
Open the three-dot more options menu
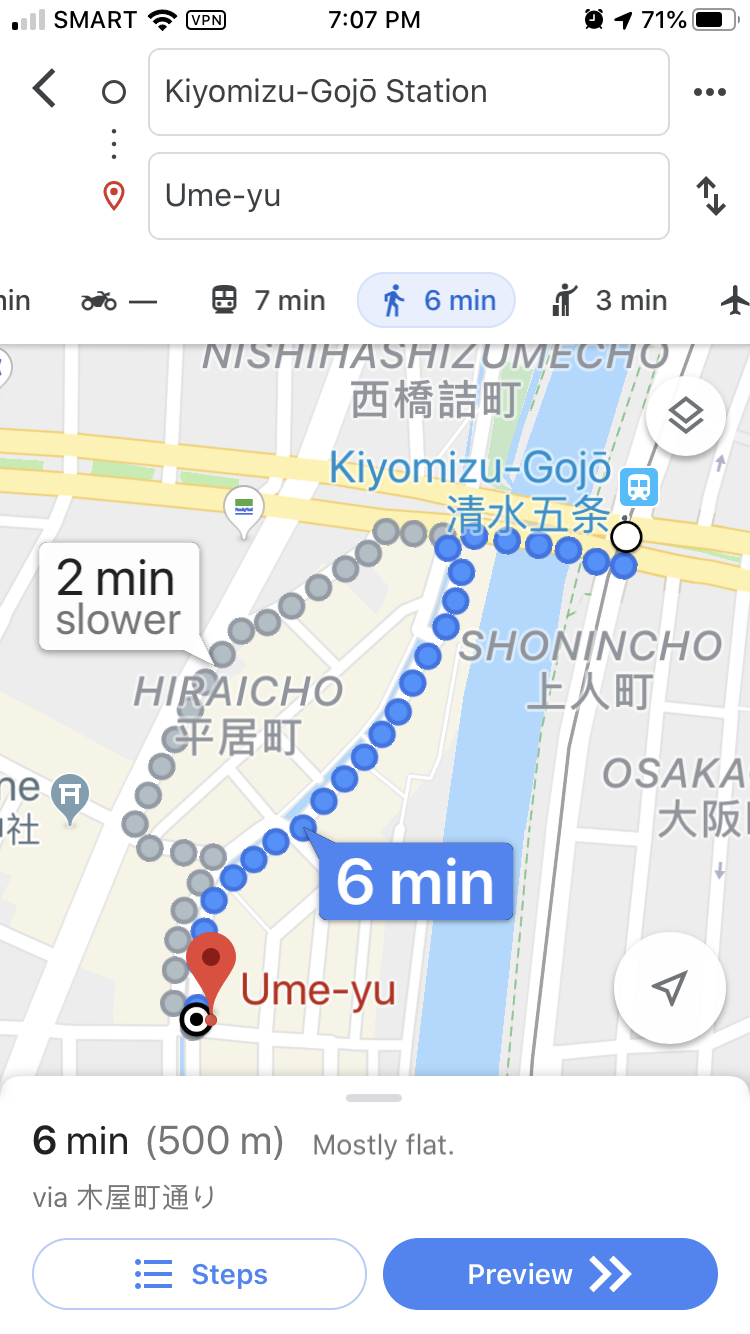709,92
